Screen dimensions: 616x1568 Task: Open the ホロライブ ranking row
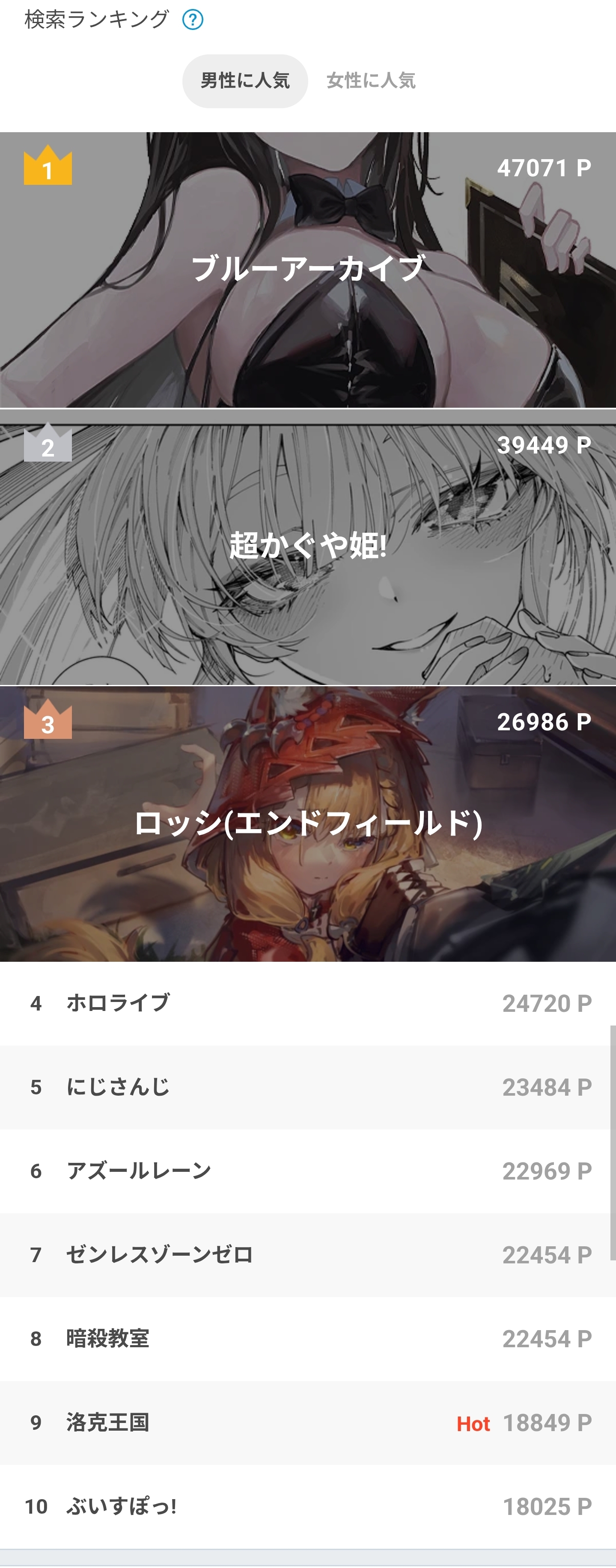(x=308, y=1003)
